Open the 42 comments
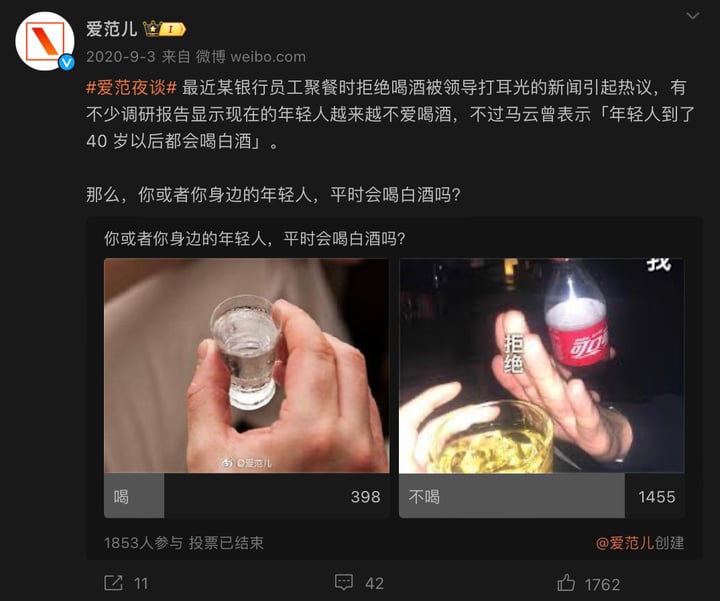The image size is (720, 601). pyautogui.click(x=359, y=582)
